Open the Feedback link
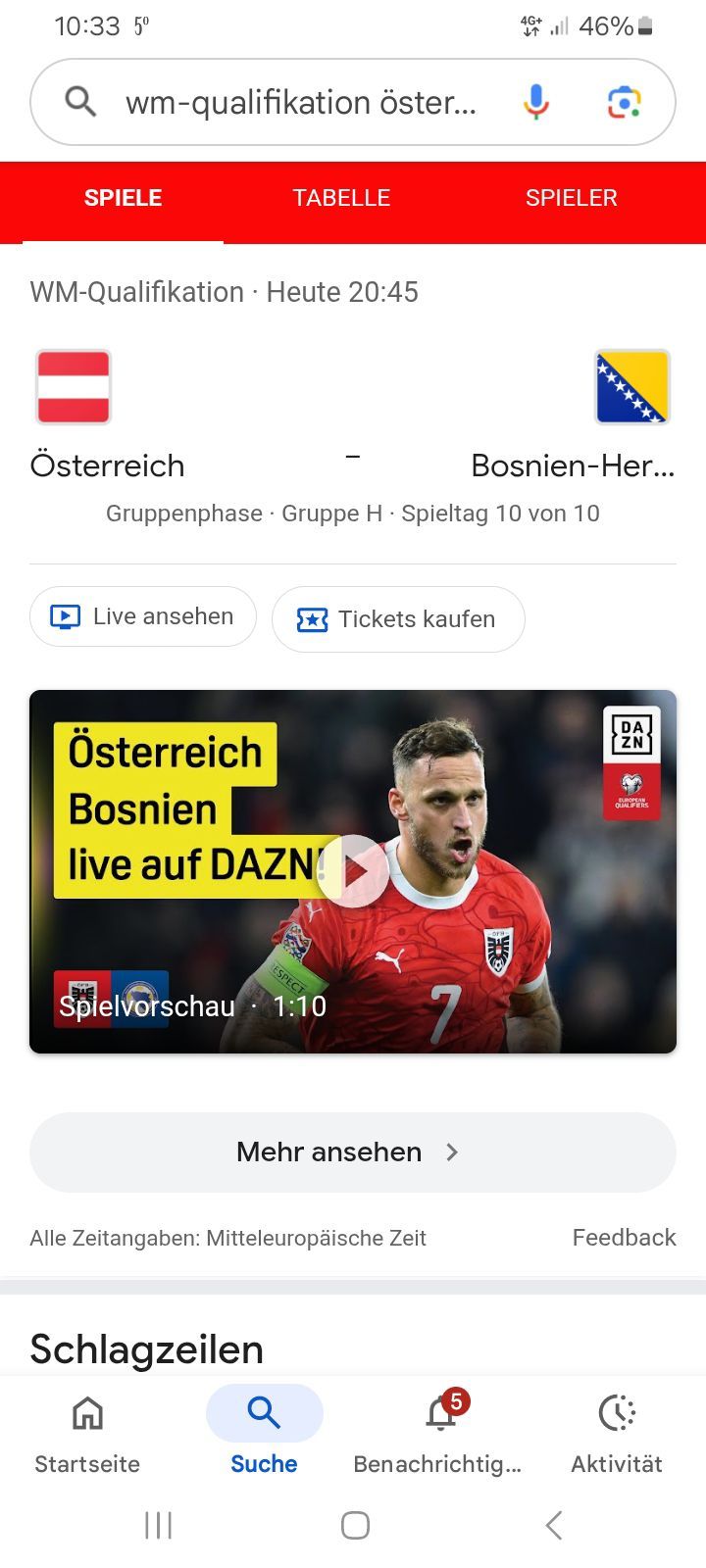Viewport: 706px width, 1568px height. (624, 1238)
